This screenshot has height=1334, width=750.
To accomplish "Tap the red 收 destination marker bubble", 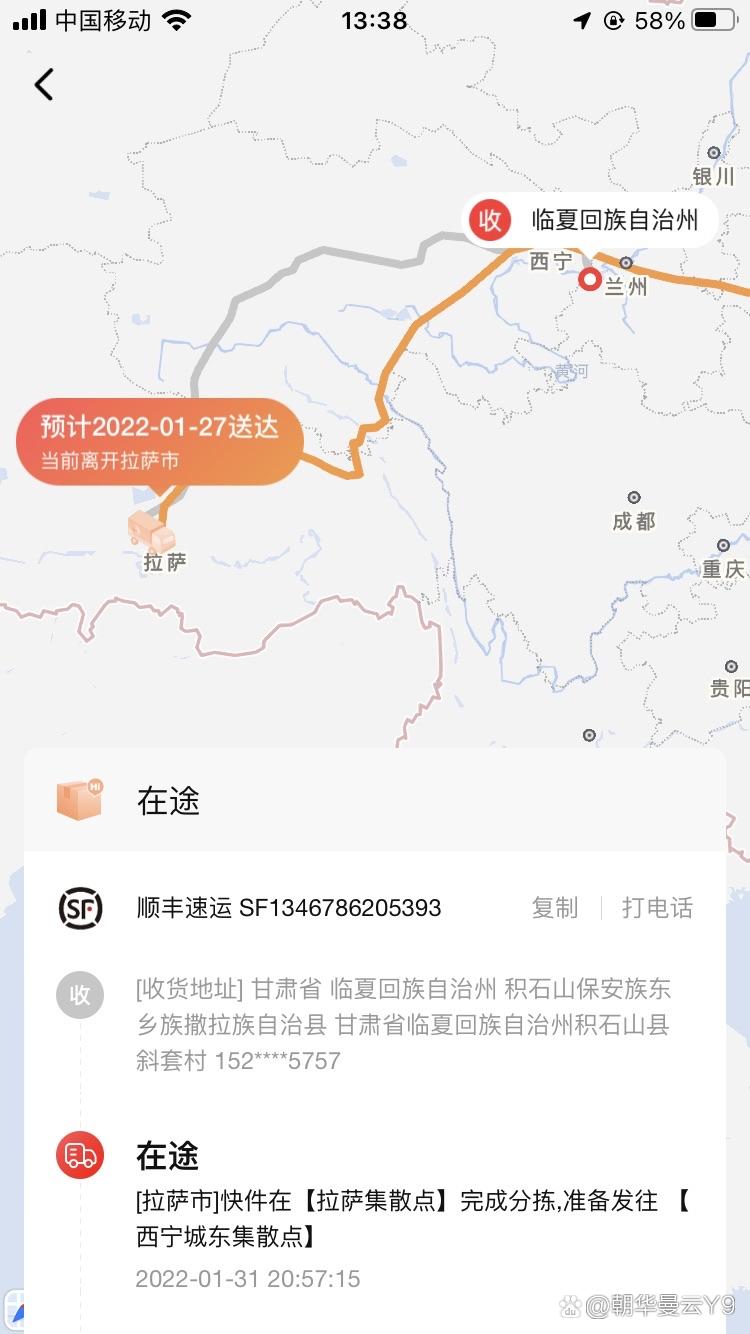I will pos(489,220).
